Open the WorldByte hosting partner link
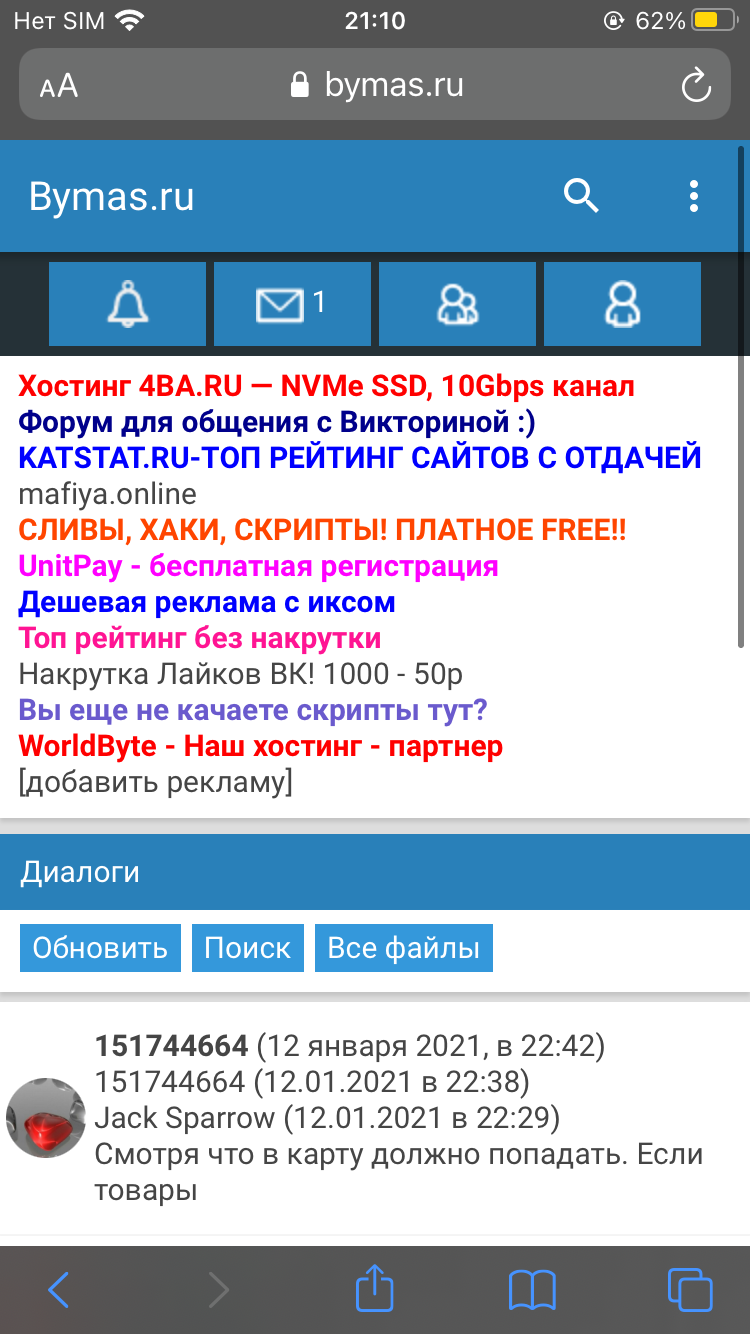Image resolution: width=750 pixels, height=1334 pixels. coord(260,746)
